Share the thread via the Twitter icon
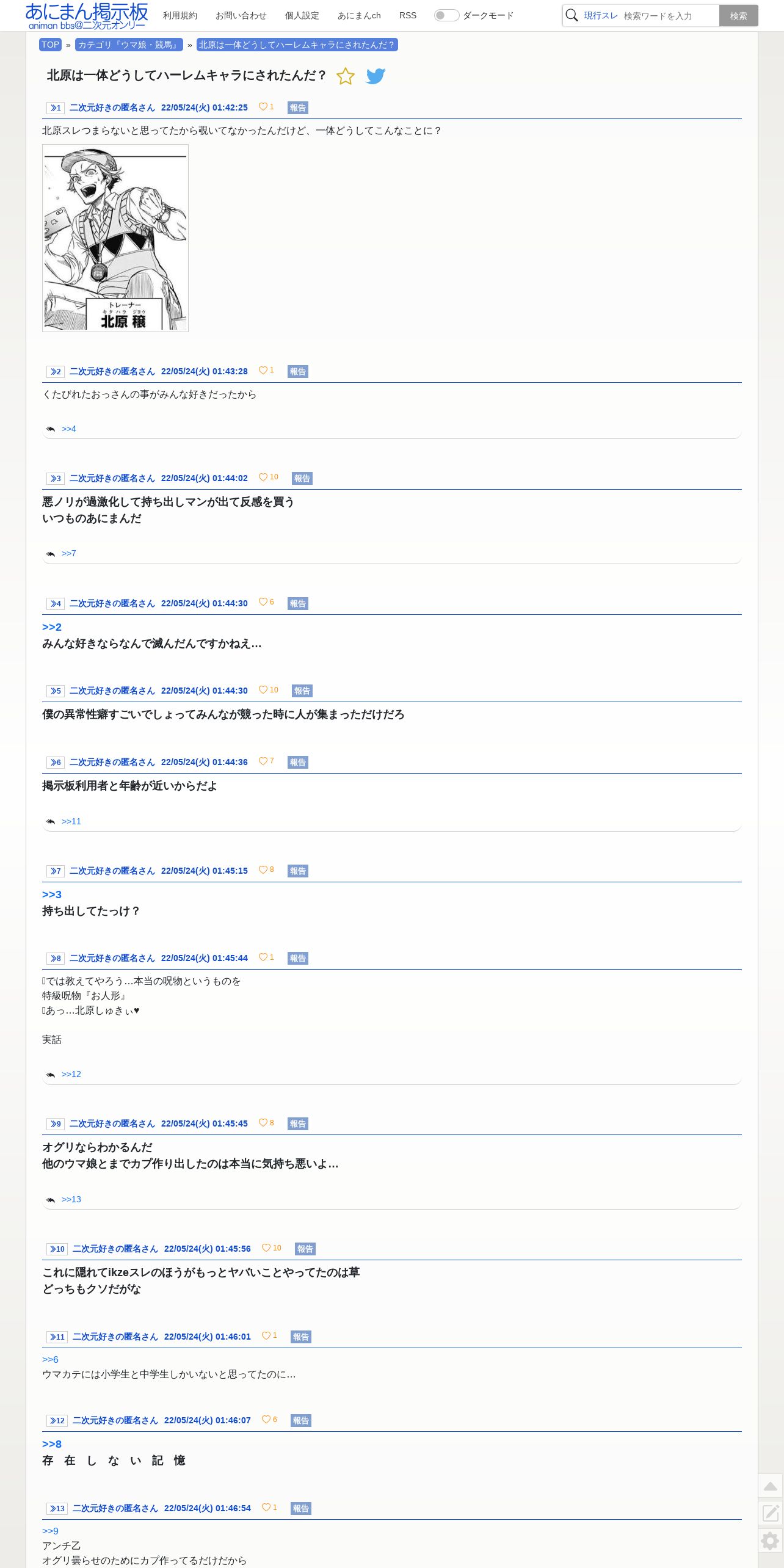The height and width of the screenshot is (1568, 784). pyautogui.click(x=376, y=76)
